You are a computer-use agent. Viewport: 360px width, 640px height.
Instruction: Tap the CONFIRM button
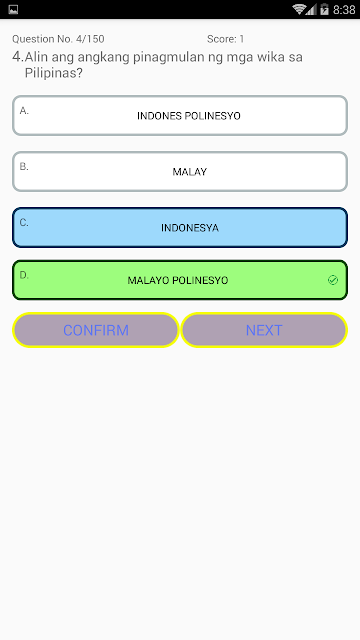(96, 330)
